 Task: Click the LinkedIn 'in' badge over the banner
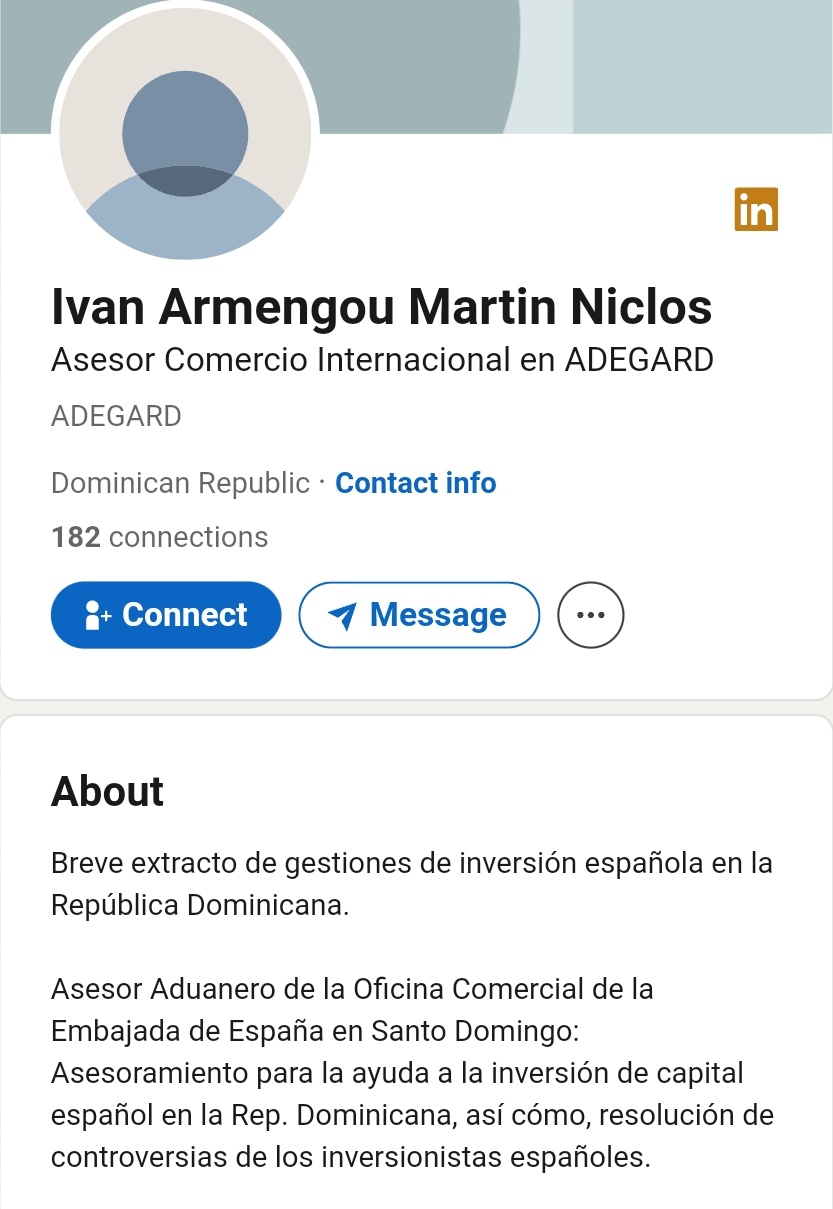point(756,210)
